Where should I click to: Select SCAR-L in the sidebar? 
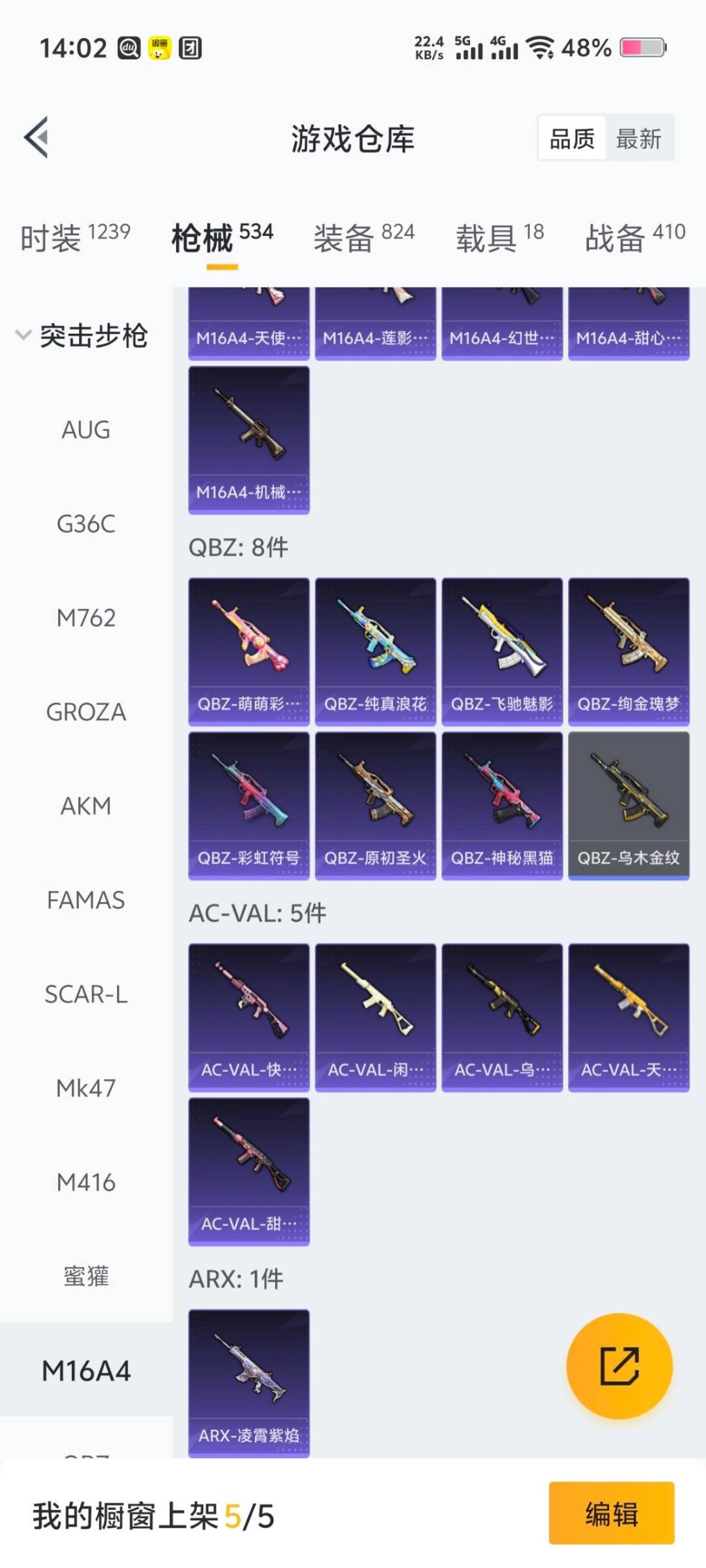(x=86, y=994)
